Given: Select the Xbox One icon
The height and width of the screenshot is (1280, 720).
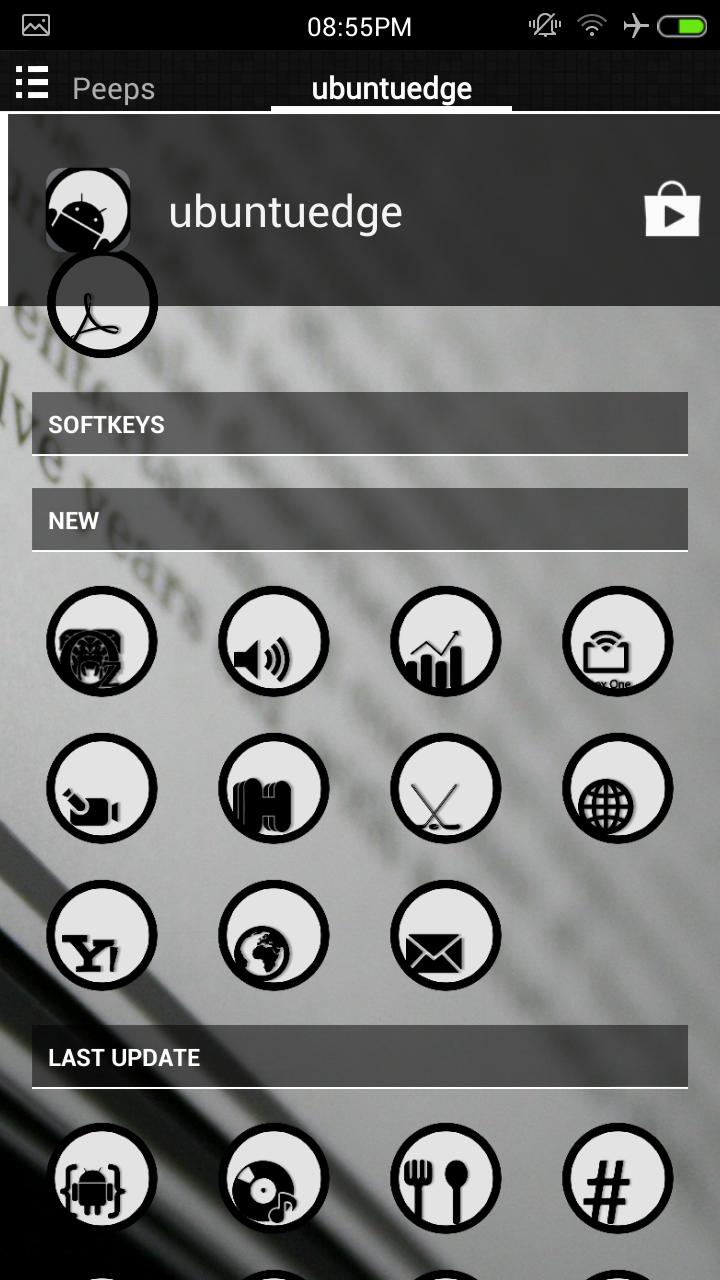Looking at the screenshot, I should pos(617,641).
